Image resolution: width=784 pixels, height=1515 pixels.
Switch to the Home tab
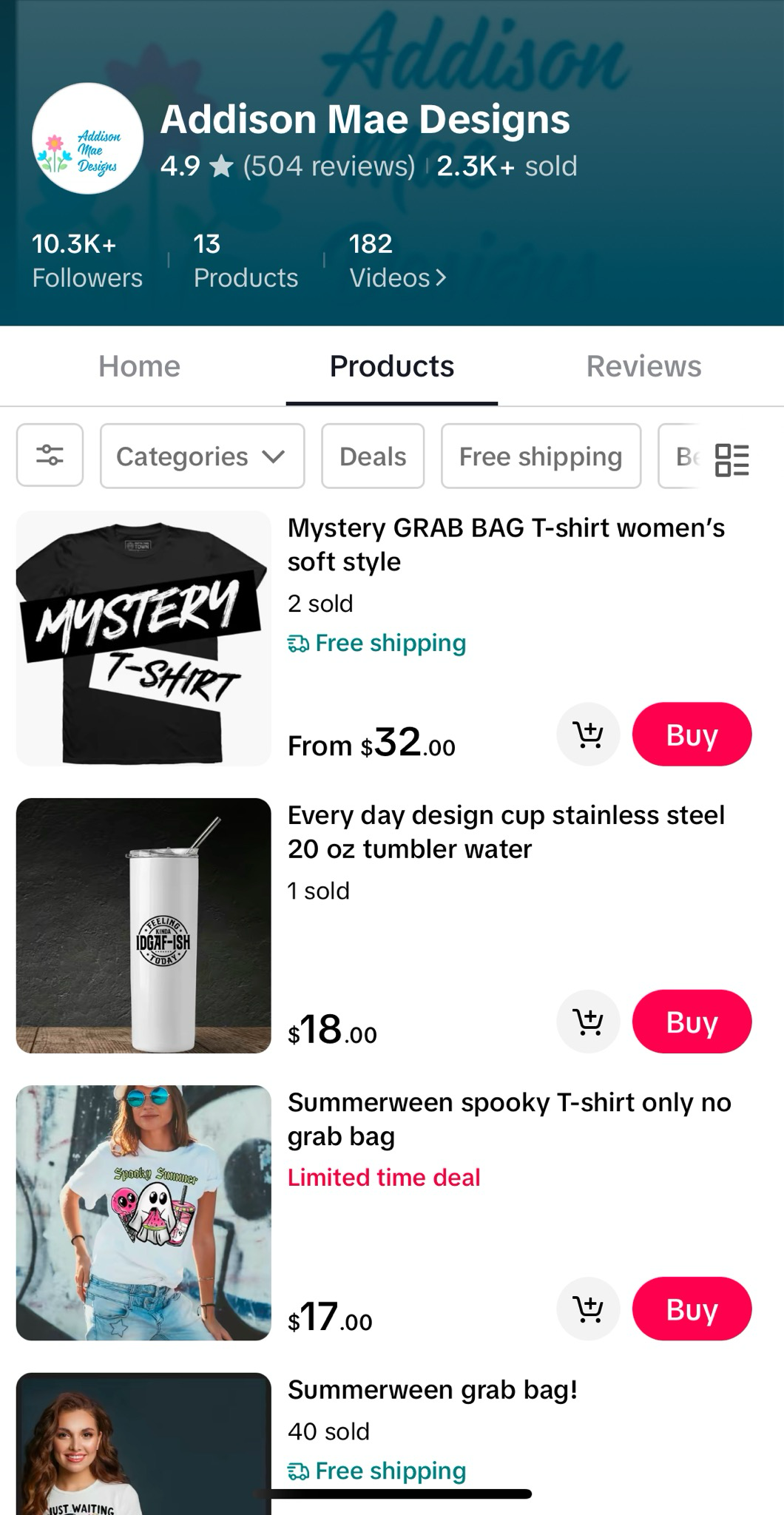click(x=139, y=365)
